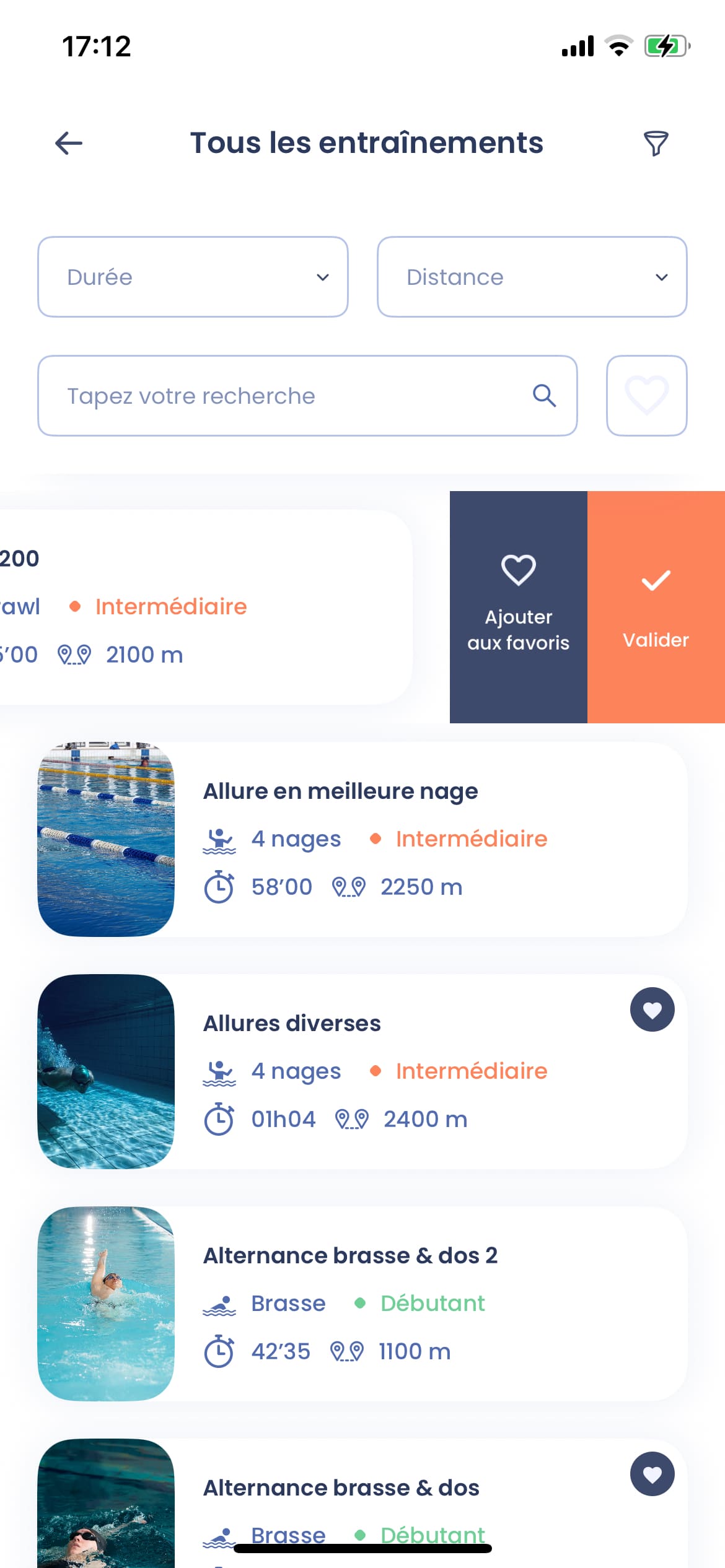
Task: Expand the Durée dropdown
Action: click(193, 277)
